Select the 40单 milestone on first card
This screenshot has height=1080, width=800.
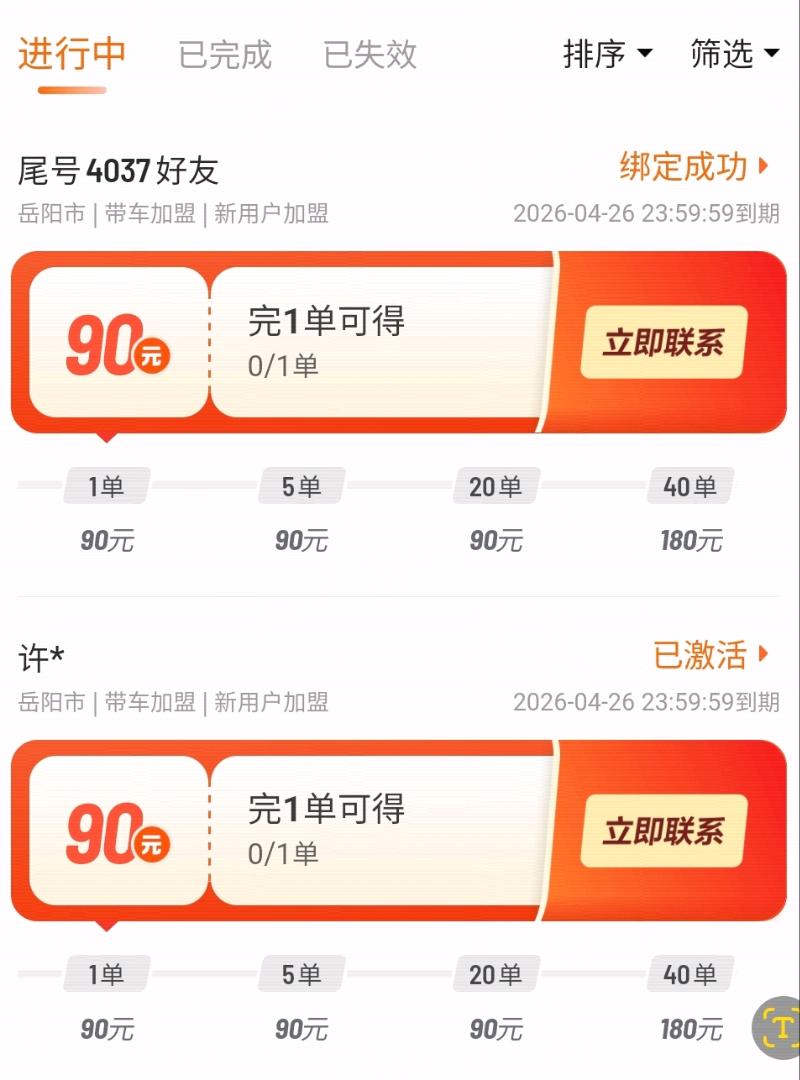click(690, 486)
